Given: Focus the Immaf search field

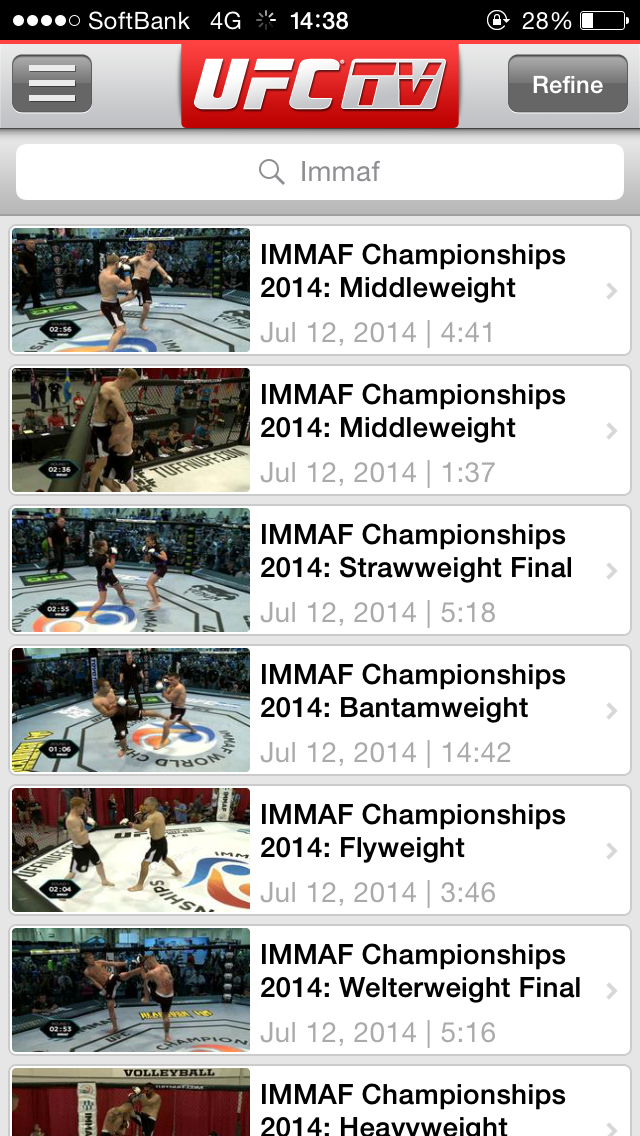Looking at the screenshot, I should tap(320, 172).
